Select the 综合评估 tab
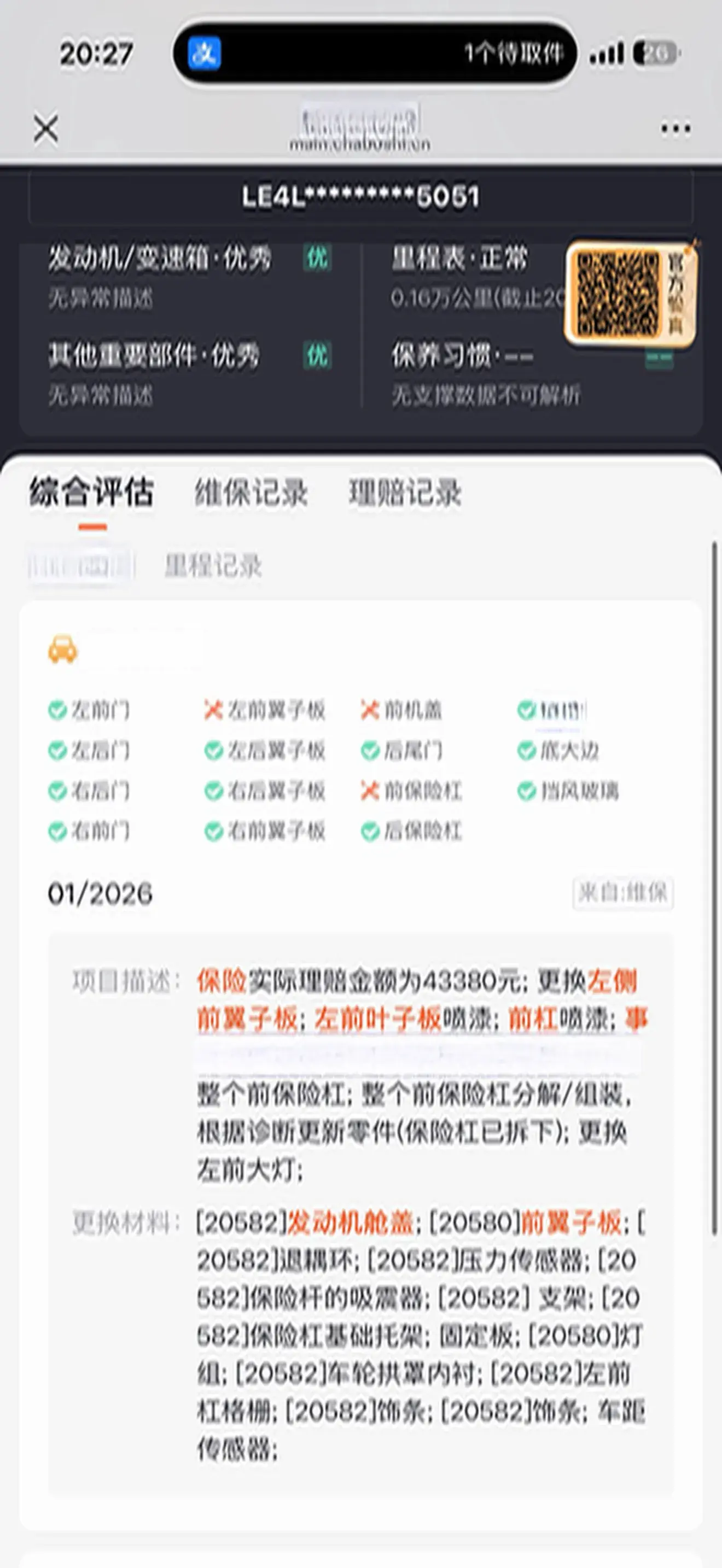The width and height of the screenshot is (722, 1568). pos(91,493)
